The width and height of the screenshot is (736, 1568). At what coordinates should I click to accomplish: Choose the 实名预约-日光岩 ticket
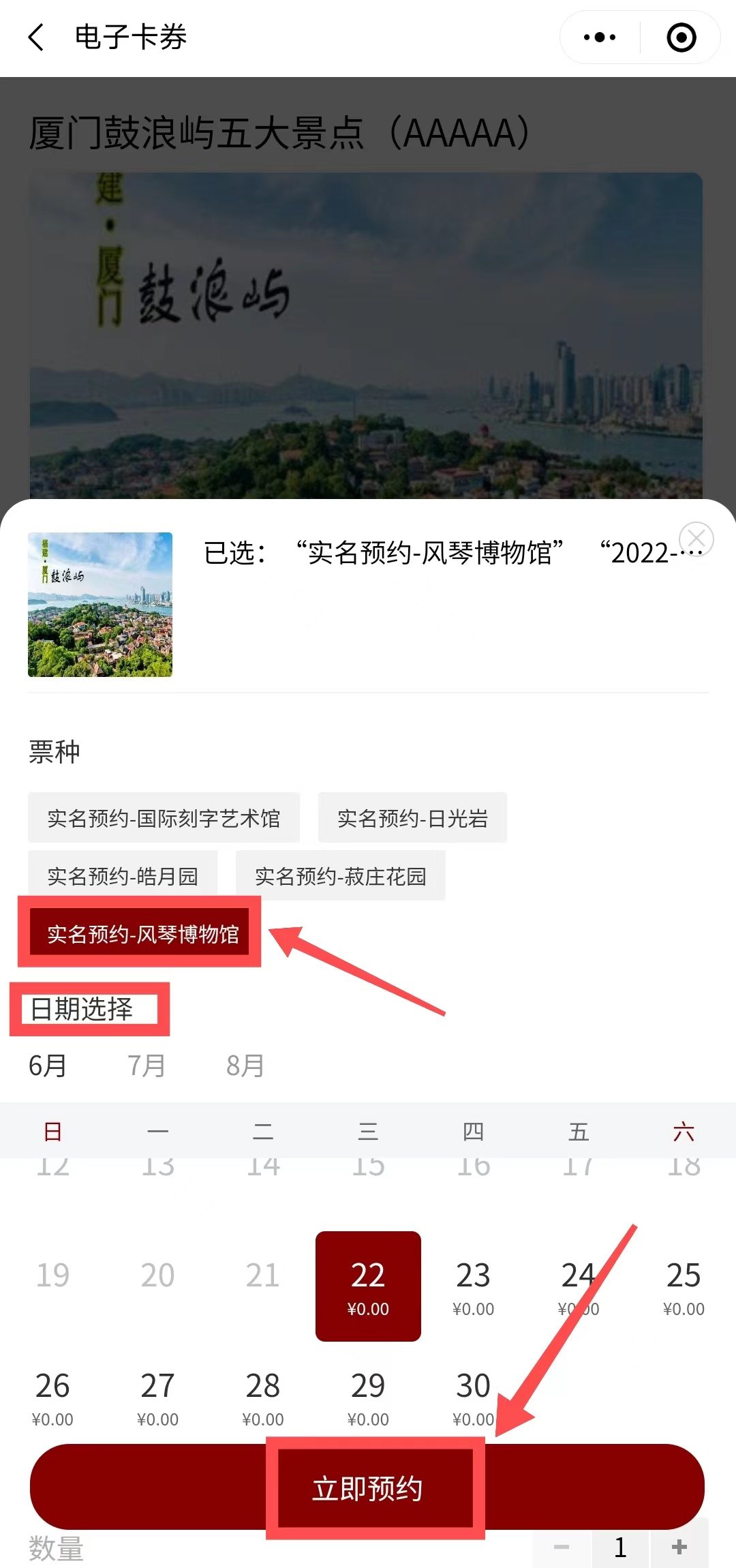[412, 818]
